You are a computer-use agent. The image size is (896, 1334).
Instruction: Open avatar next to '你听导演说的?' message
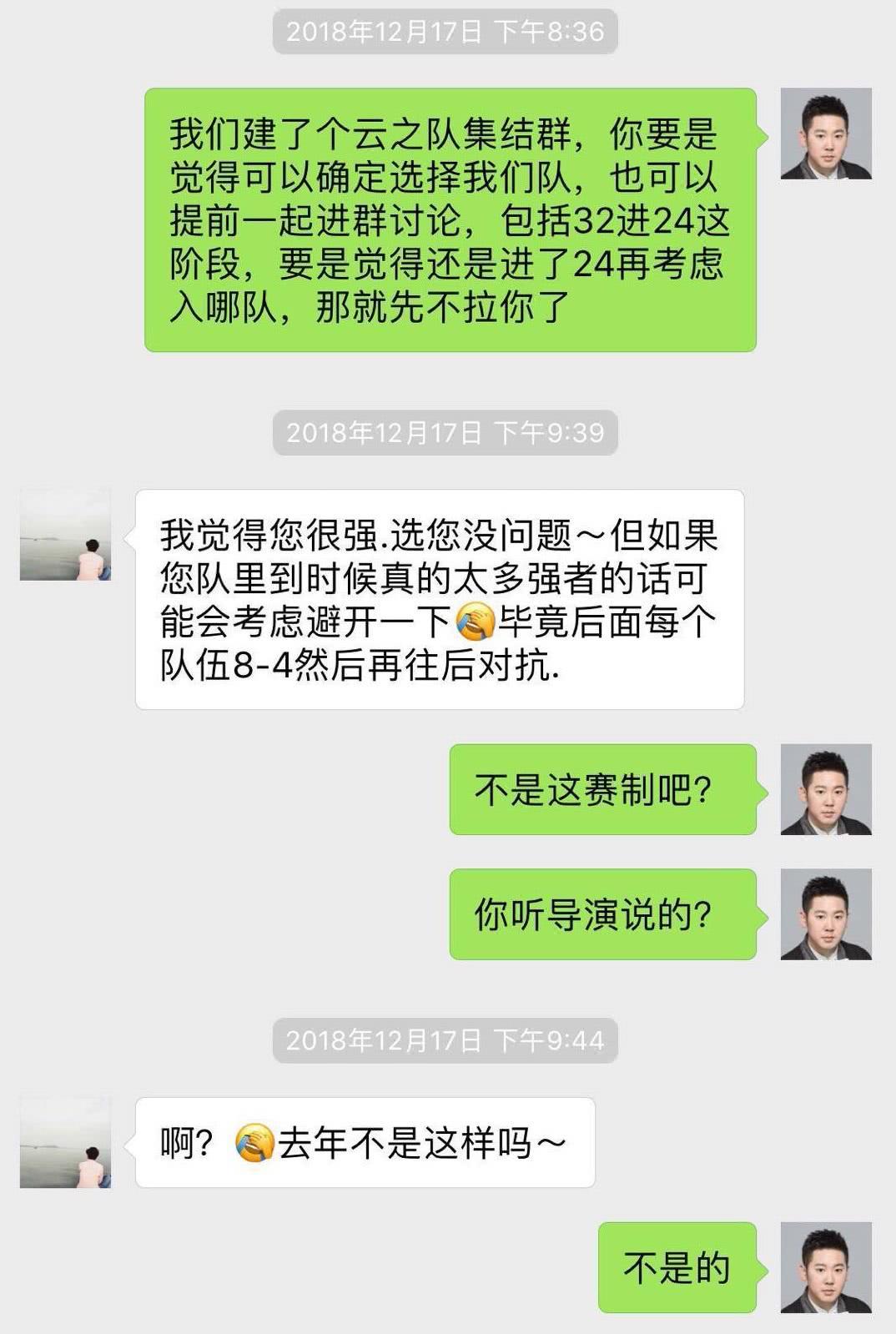tap(826, 914)
